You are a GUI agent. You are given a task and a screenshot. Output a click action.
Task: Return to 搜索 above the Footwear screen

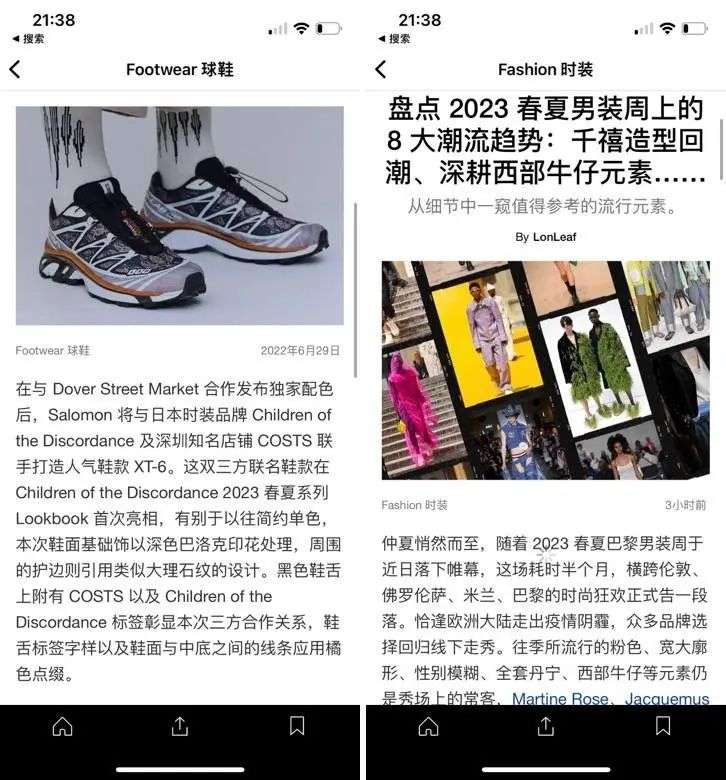pos(28,39)
